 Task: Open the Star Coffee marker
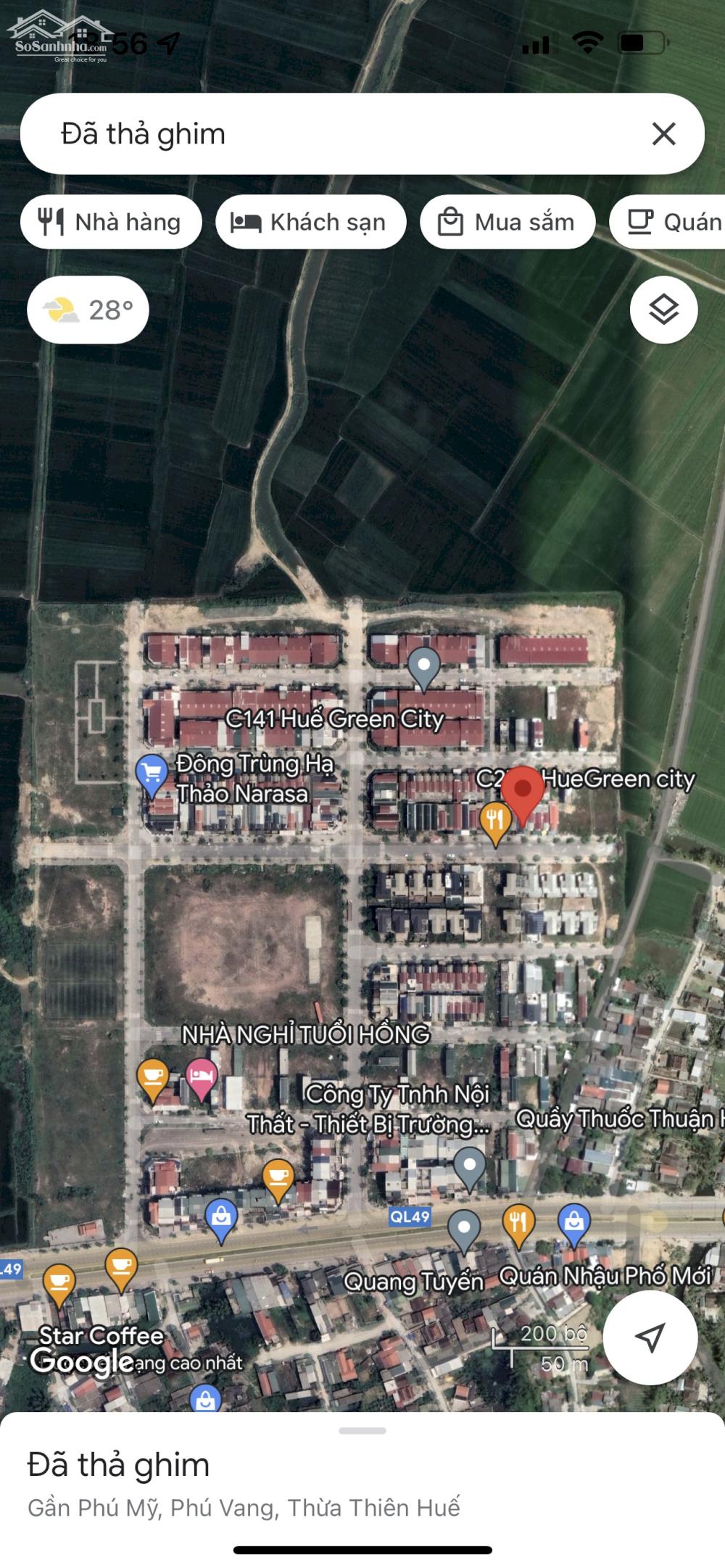pyautogui.click(x=59, y=1283)
